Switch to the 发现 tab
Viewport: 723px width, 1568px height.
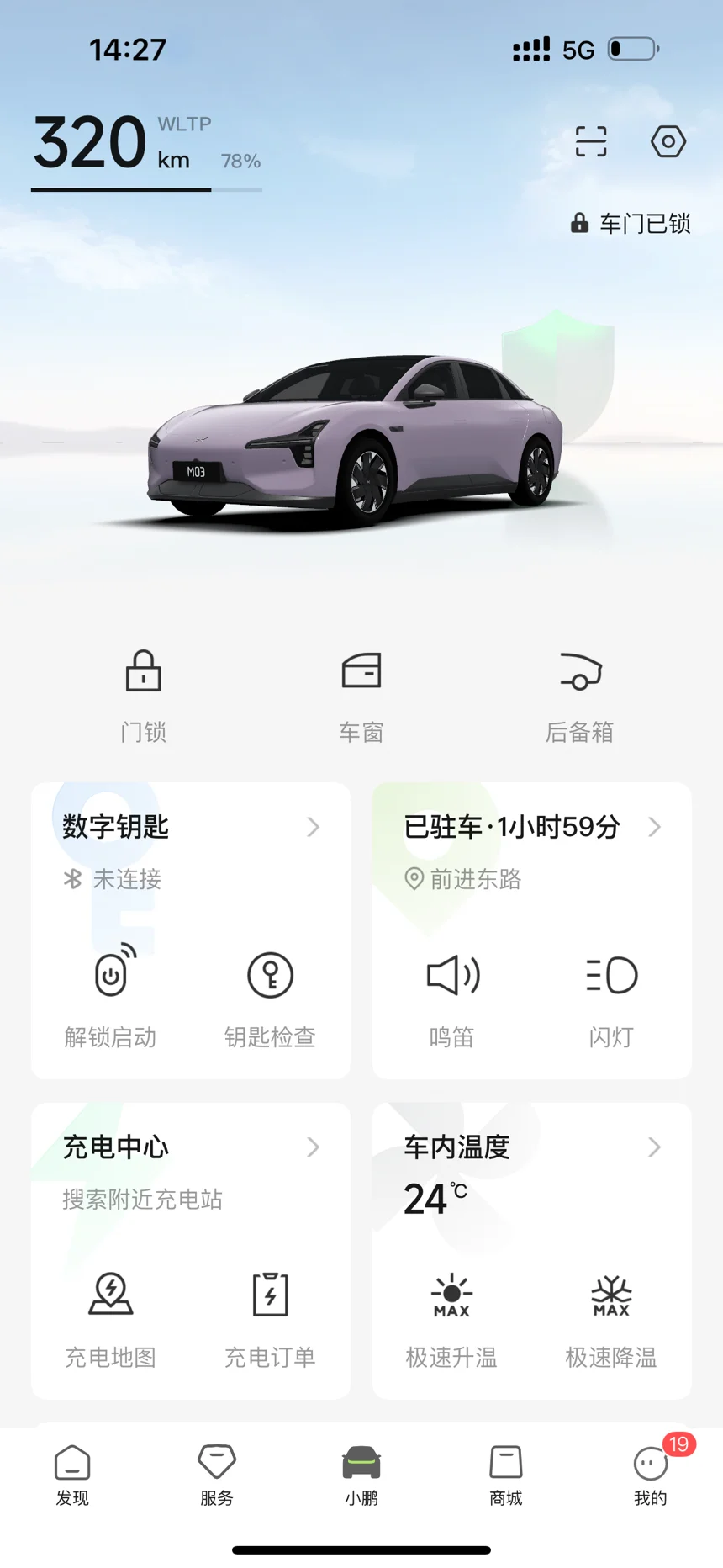72,1475
